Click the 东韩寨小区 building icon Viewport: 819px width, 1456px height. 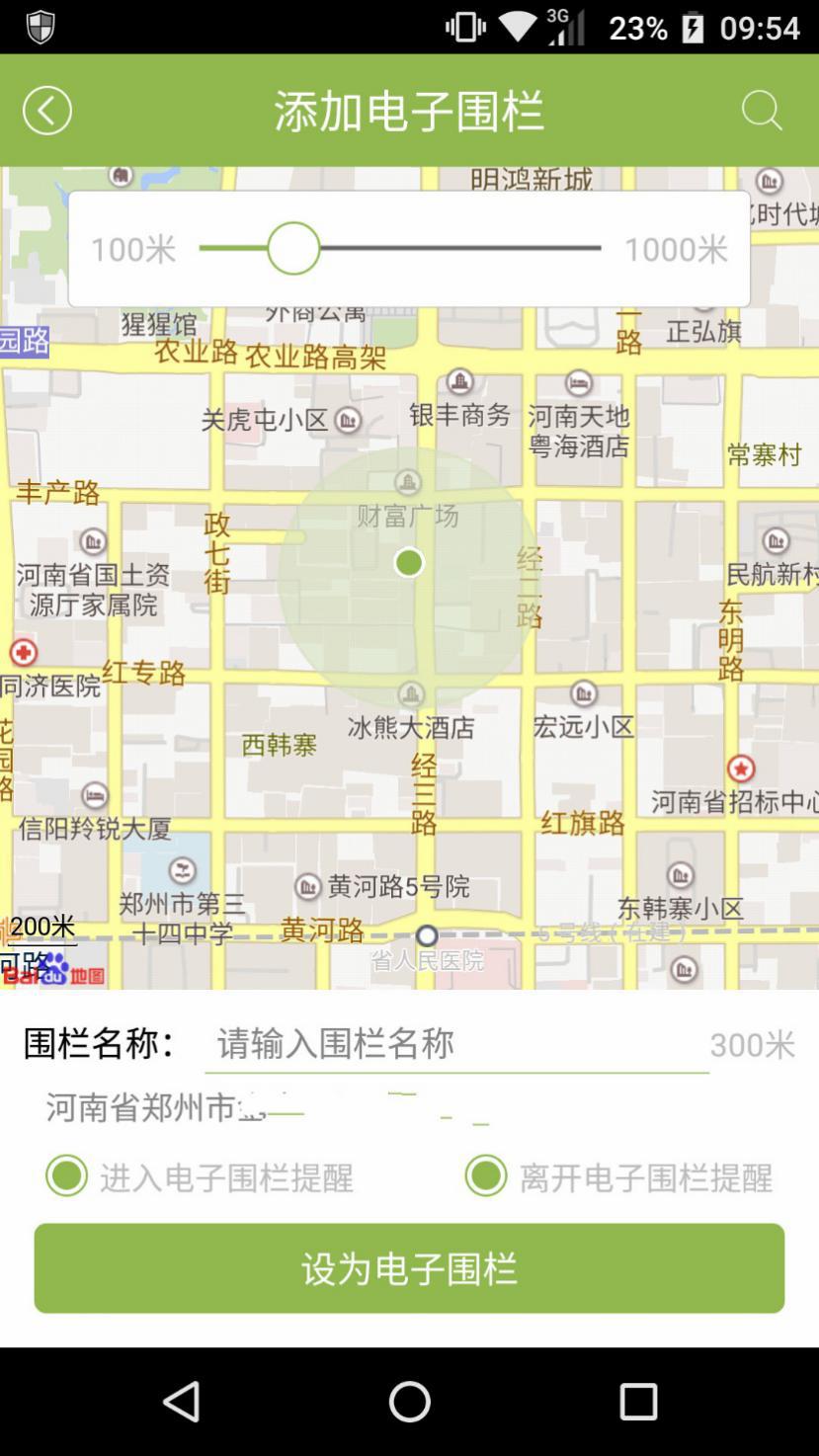[x=678, y=875]
